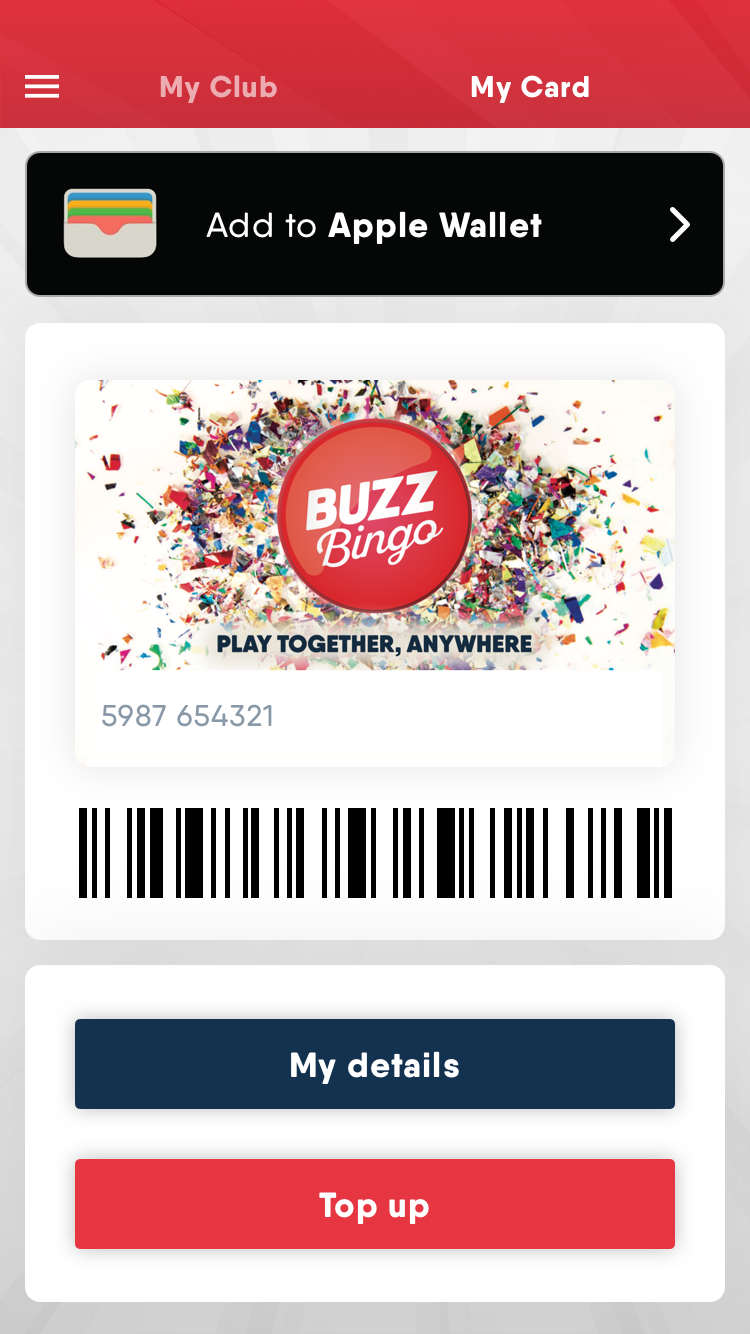Image resolution: width=750 pixels, height=1334 pixels.
Task: Open the hamburger menu
Action: tap(42, 88)
